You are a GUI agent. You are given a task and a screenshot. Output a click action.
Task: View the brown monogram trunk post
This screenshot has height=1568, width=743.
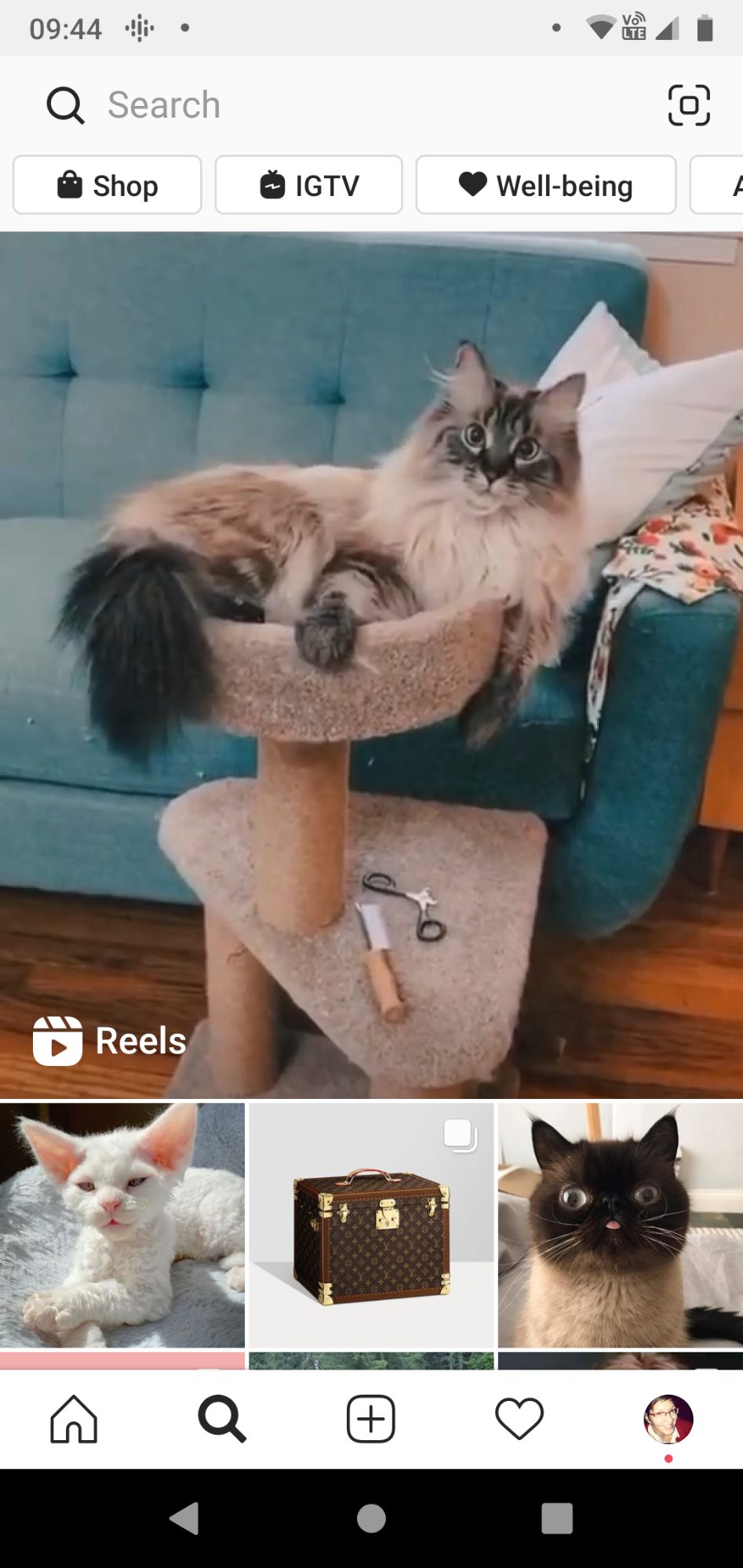point(371,1225)
